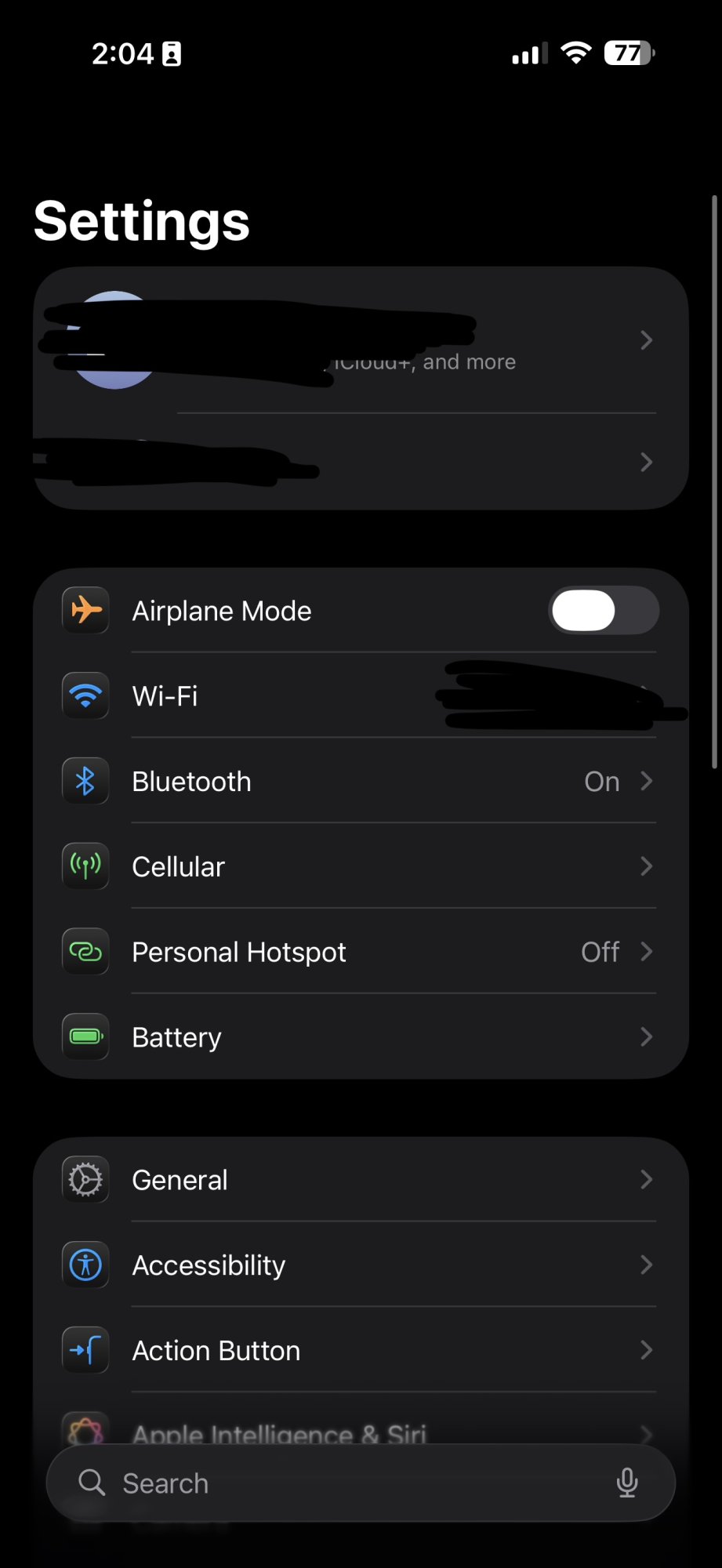Screen dimensions: 722x1568
Task: Tap the Search settings field
Action: [x=345, y=1483]
